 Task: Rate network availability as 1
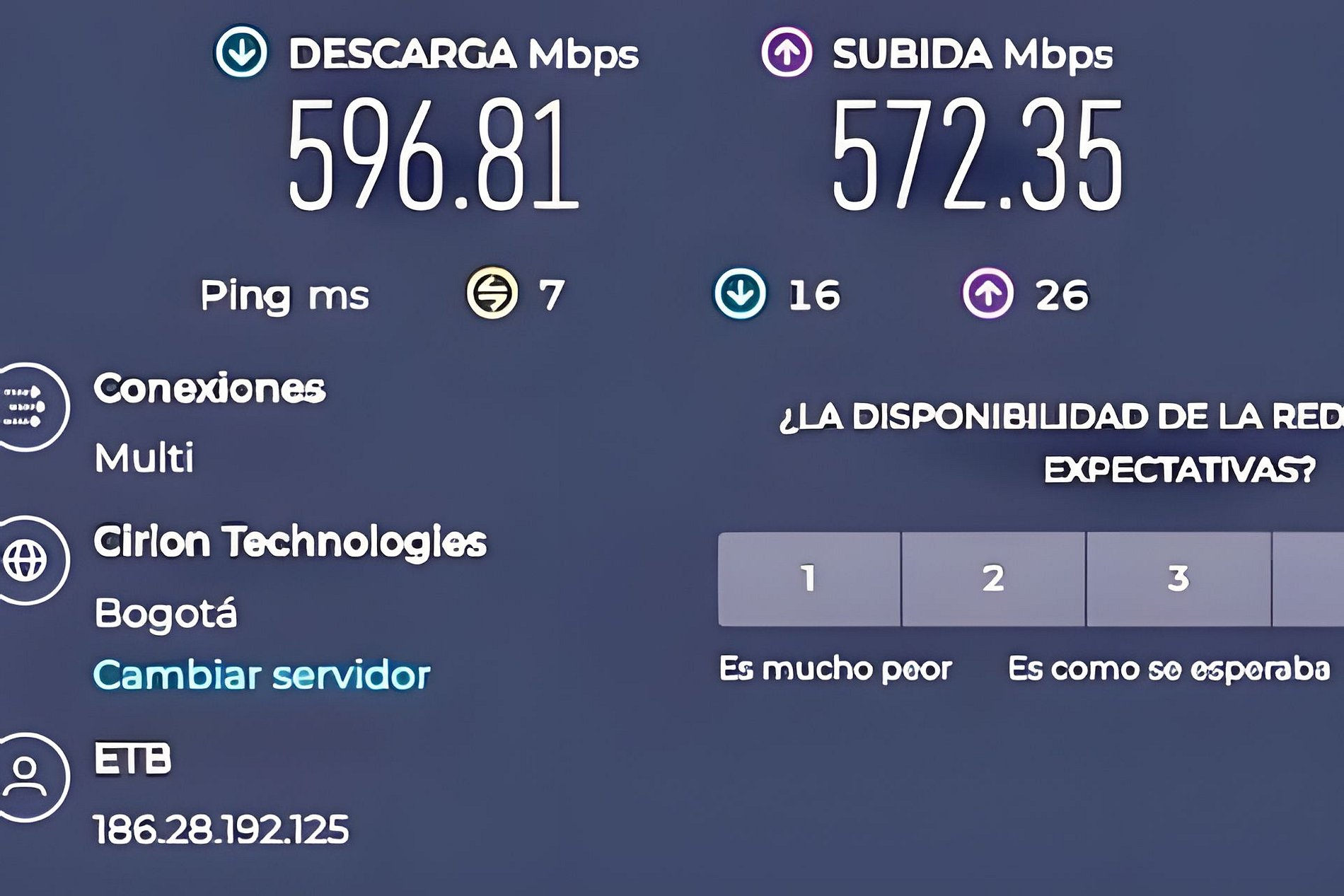(x=809, y=579)
